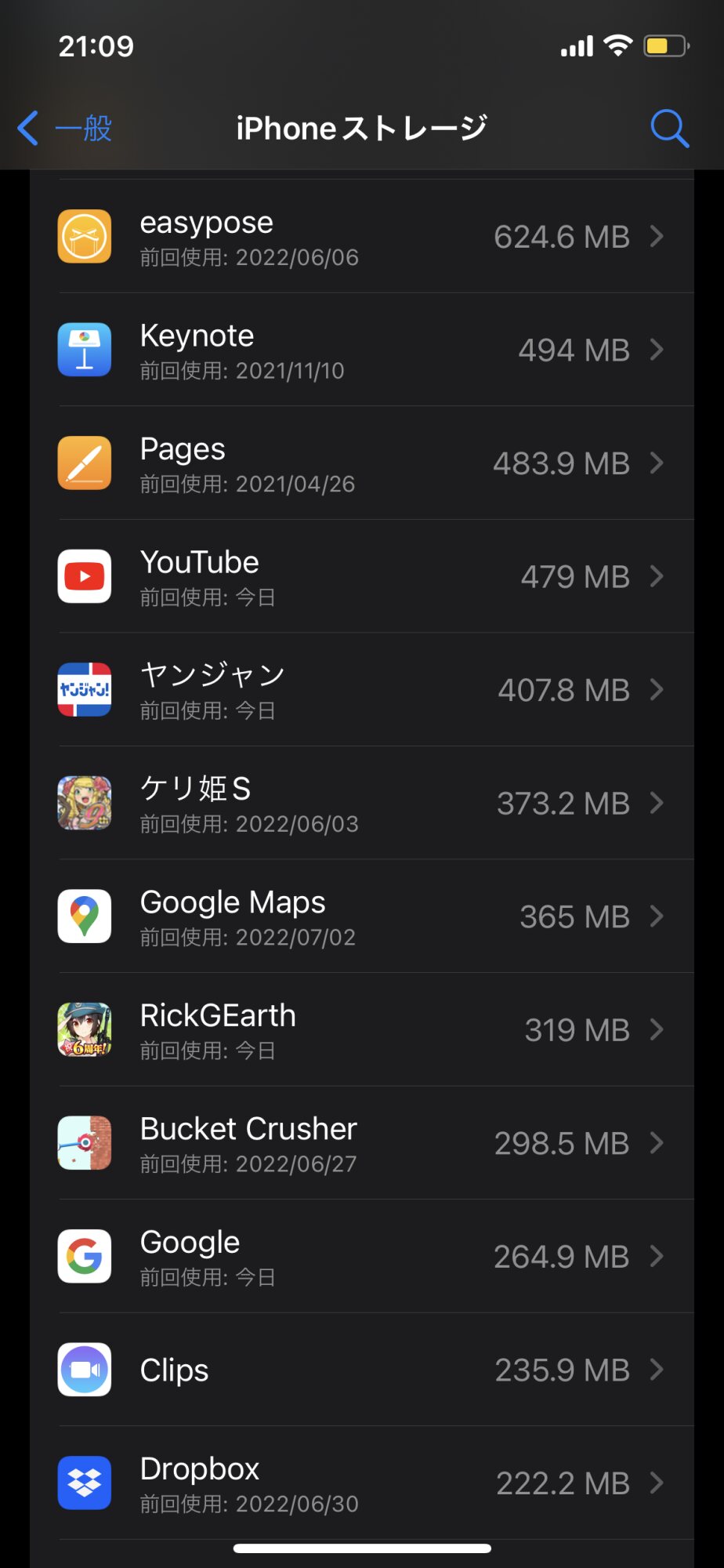
Task: View Clips storage details
Action: 362,1370
